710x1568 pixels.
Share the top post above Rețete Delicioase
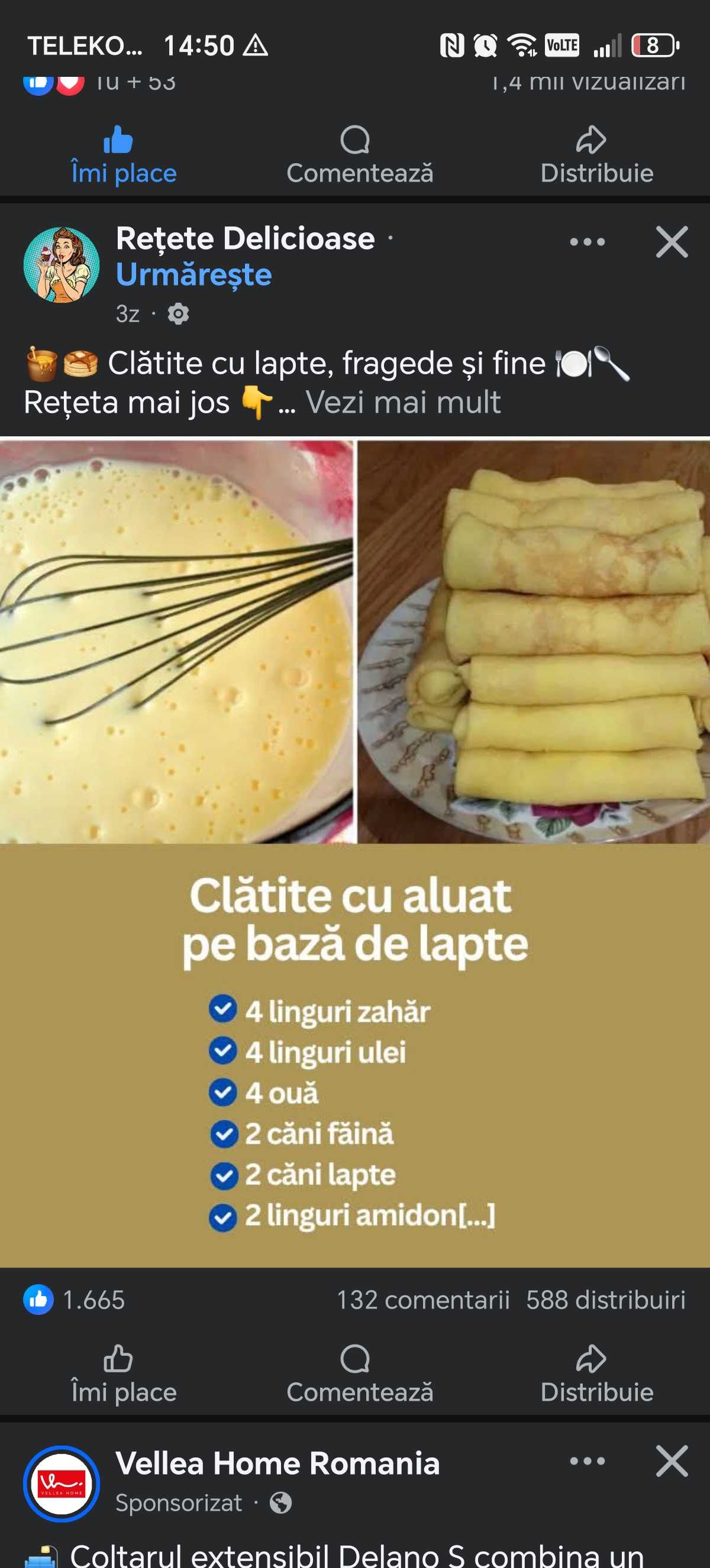[596, 156]
